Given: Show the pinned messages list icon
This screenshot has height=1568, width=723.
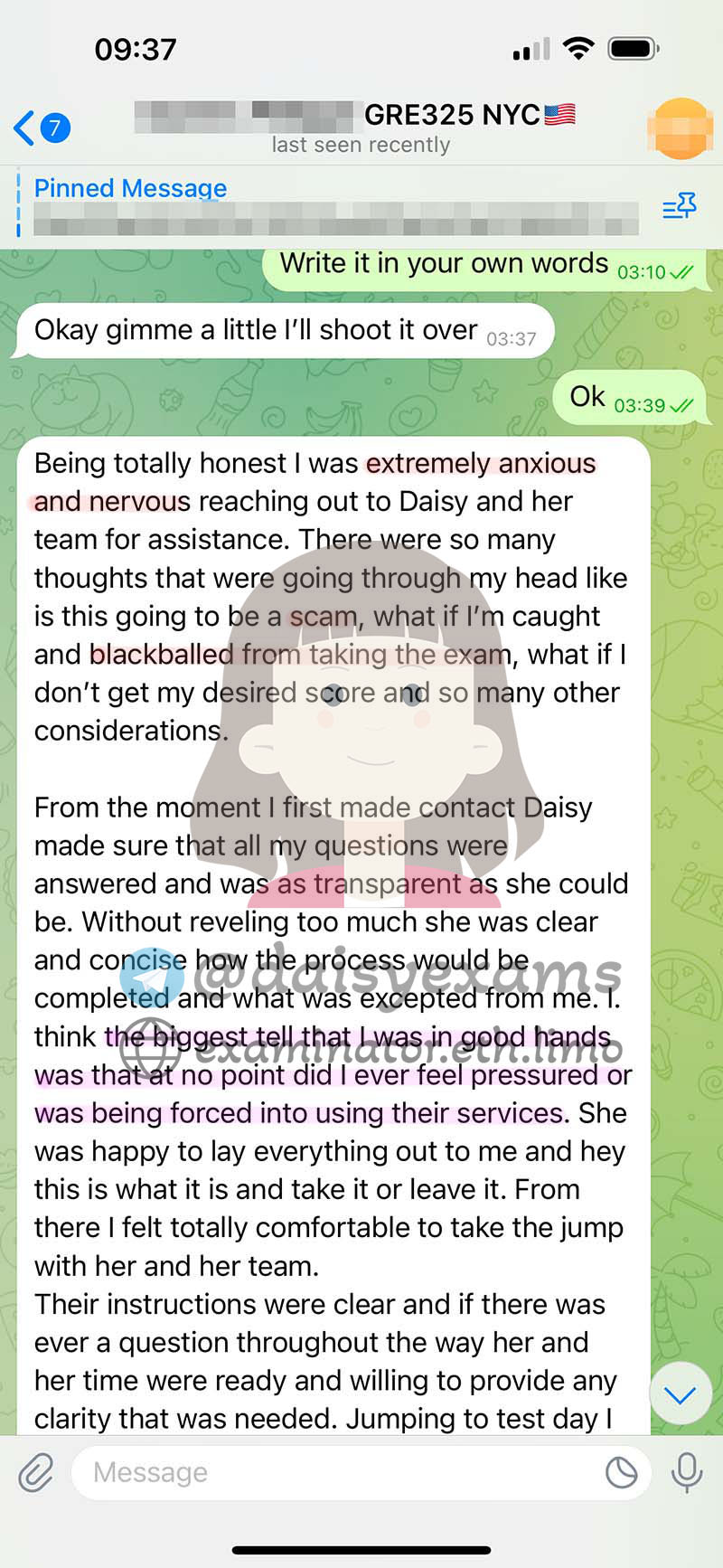Looking at the screenshot, I should pyautogui.click(x=680, y=206).
